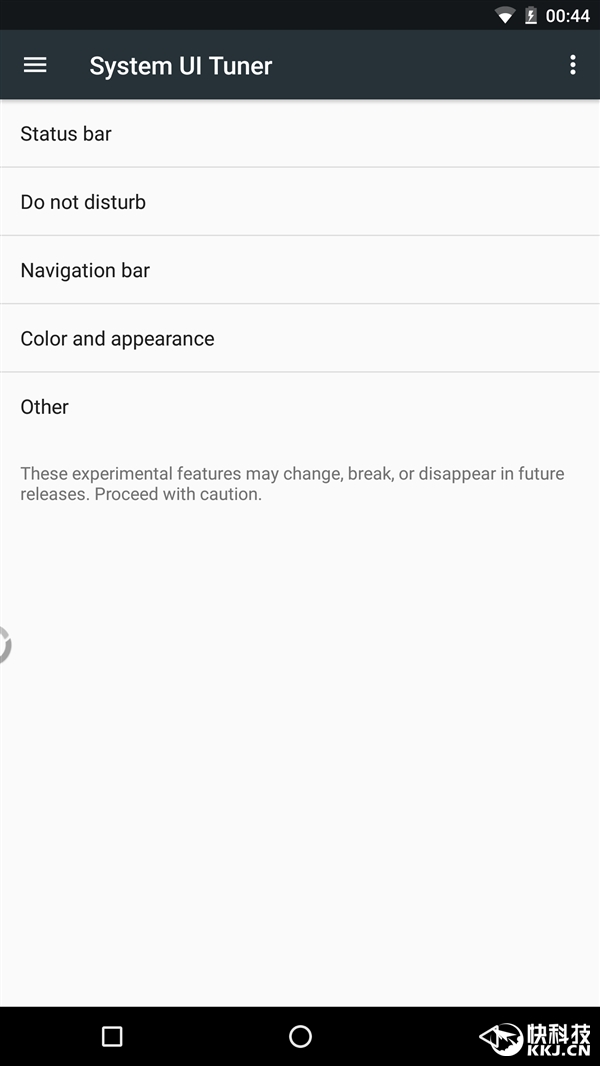Open Status bar settings
Image resolution: width=600 pixels, height=1066 pixels.
pos(300,134)
